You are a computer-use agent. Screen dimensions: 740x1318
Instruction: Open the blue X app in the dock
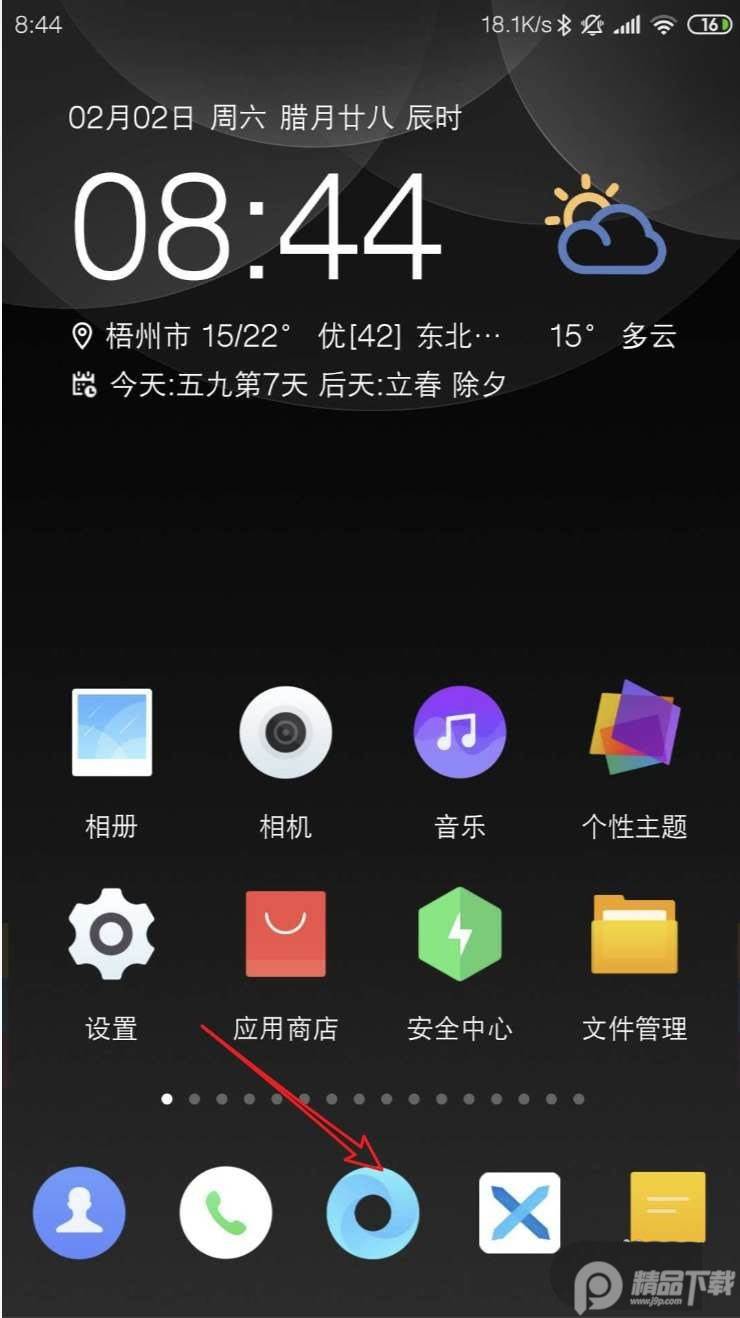click(x=520, y=1213)
